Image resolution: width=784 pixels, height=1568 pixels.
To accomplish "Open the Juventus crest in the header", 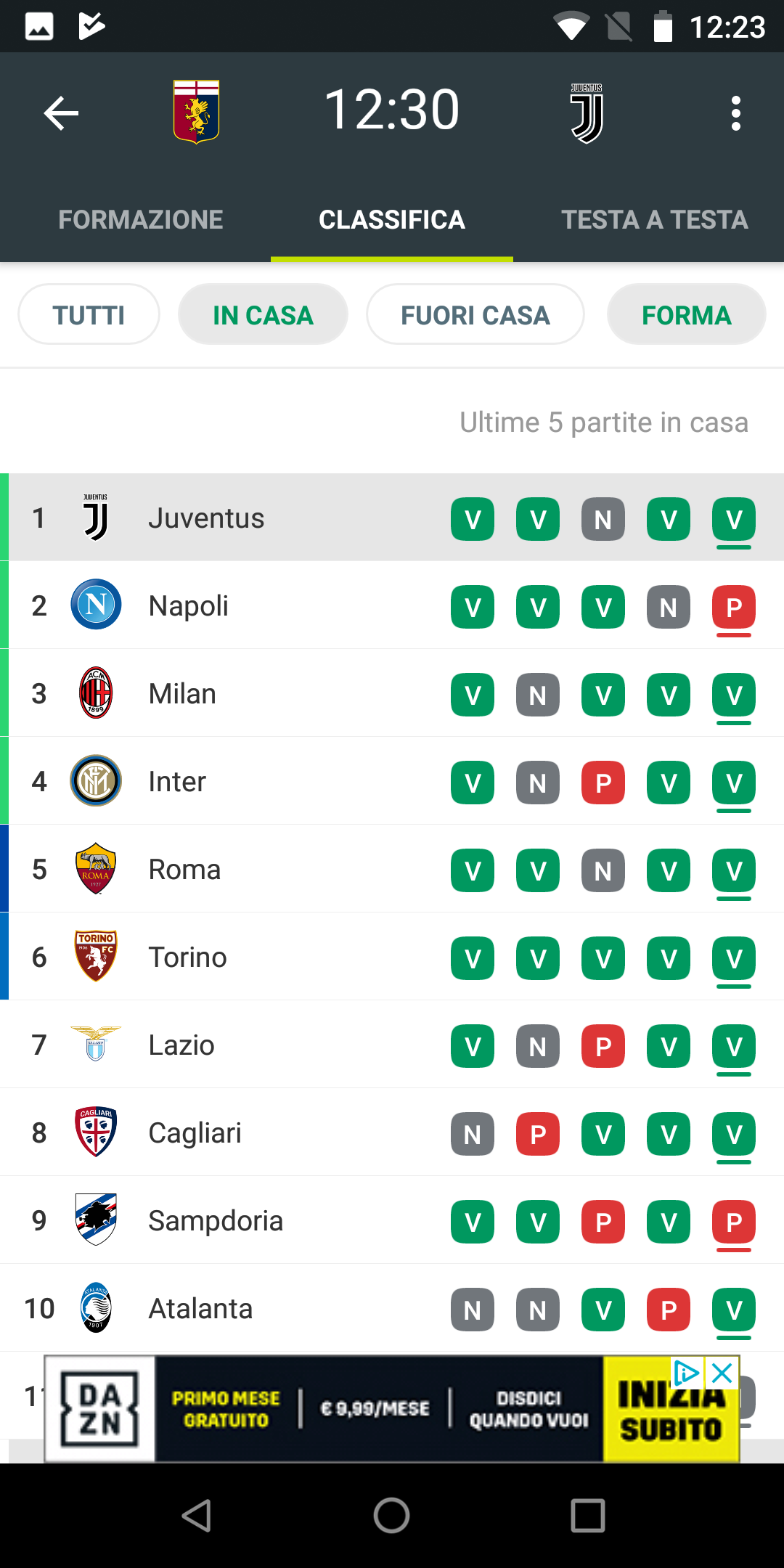I will pyautogui.click(x=587, y=113).
